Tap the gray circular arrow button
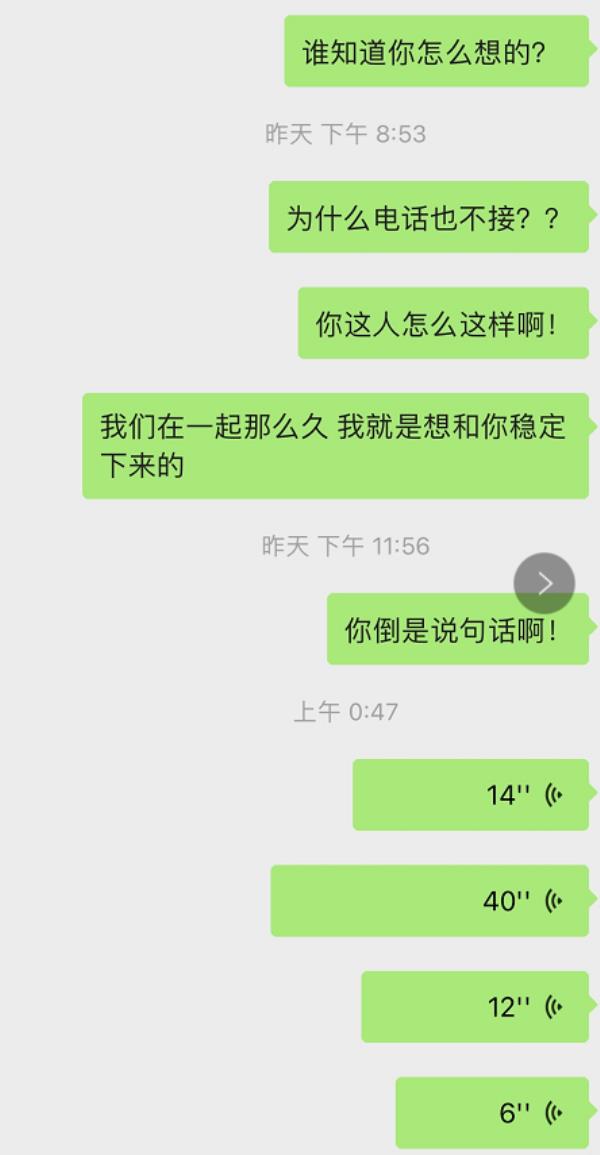 [x=544, y=583]
